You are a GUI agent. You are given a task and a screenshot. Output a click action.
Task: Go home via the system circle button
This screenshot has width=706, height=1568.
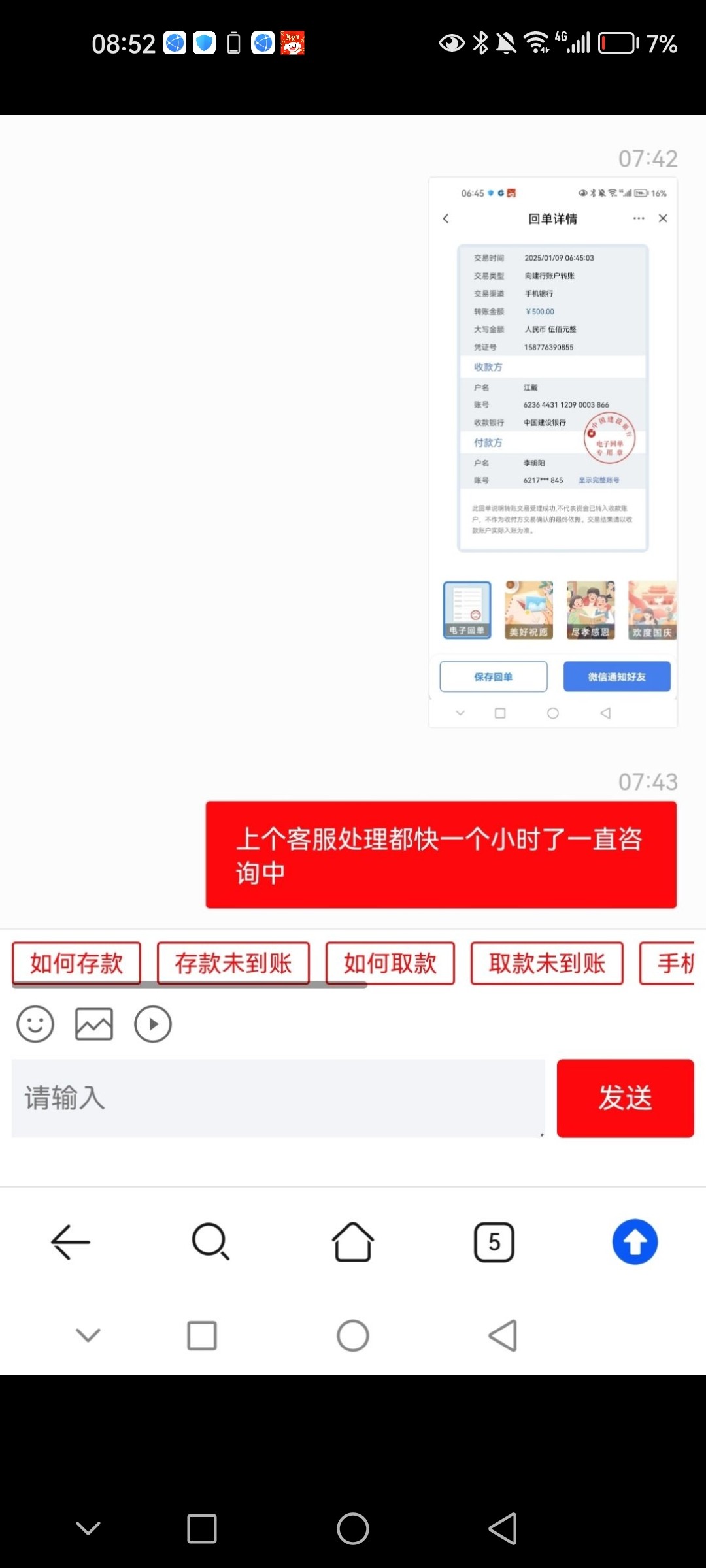(353, 1529)
